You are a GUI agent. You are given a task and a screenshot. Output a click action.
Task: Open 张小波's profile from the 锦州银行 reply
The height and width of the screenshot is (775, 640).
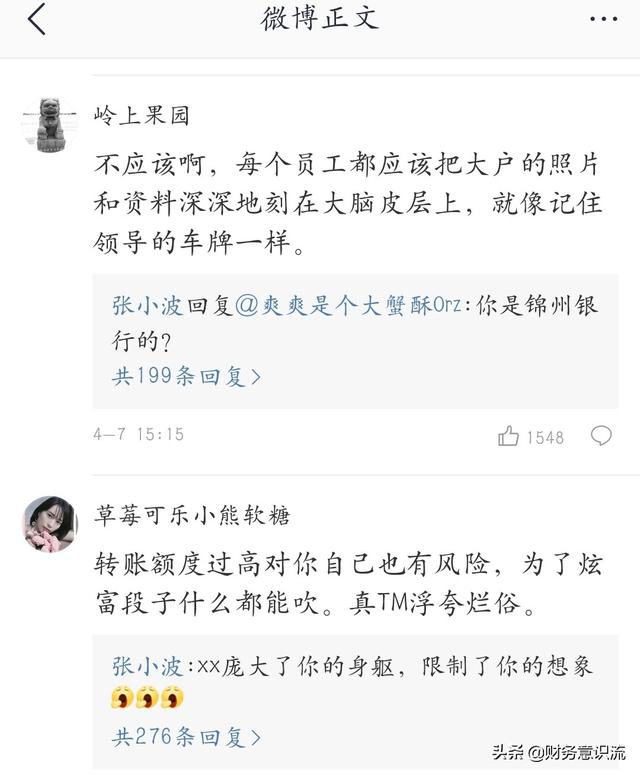click(147, 306)
